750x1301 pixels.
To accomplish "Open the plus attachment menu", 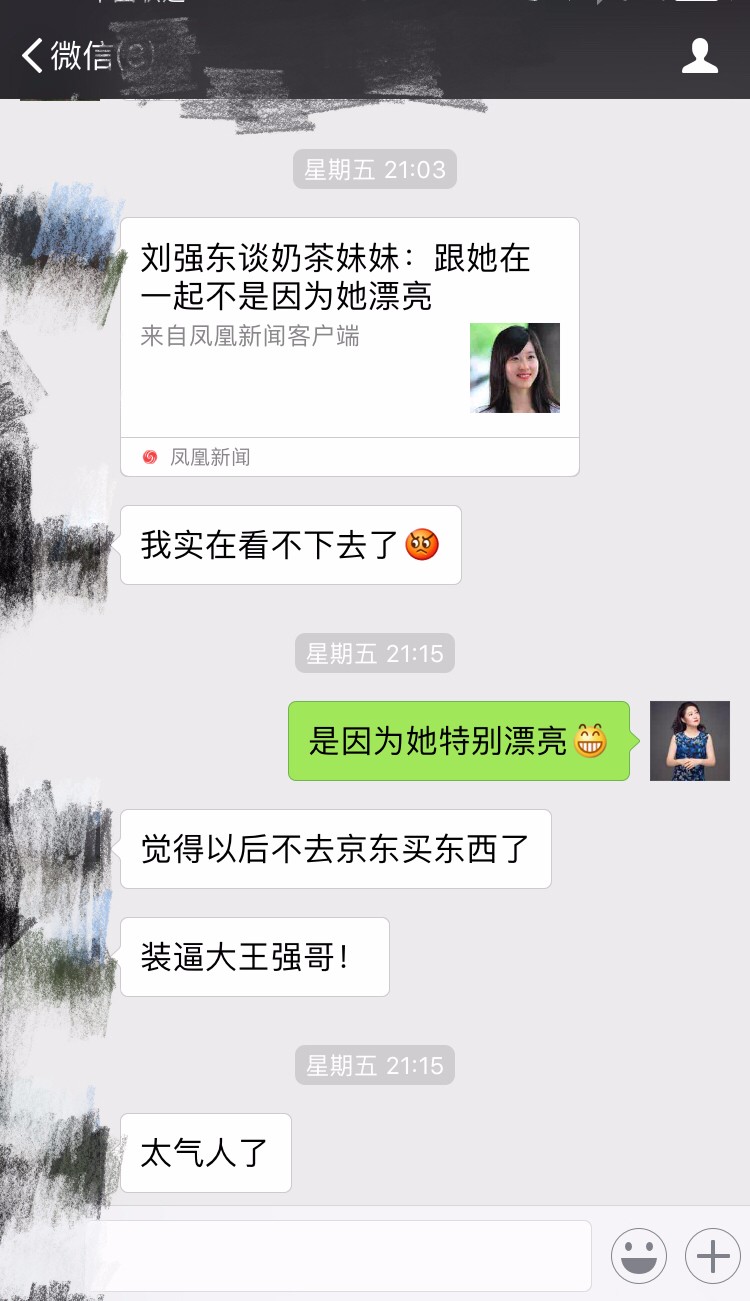I will (712, 1256).
